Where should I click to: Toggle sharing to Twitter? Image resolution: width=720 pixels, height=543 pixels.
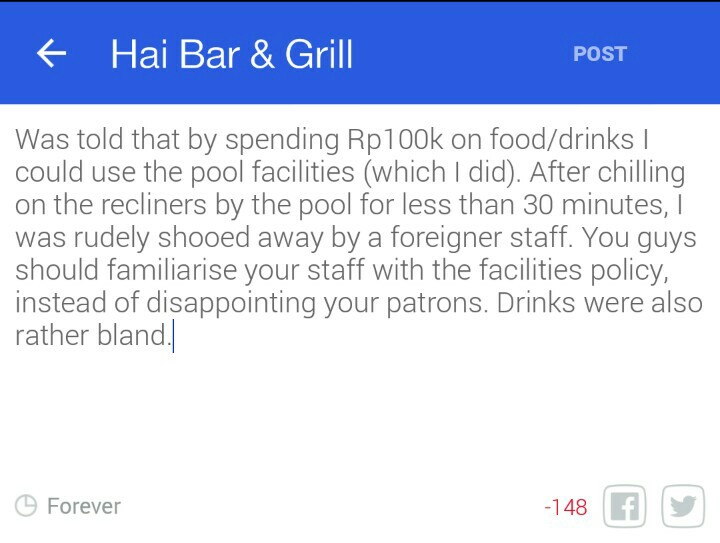tap(683, 507)
